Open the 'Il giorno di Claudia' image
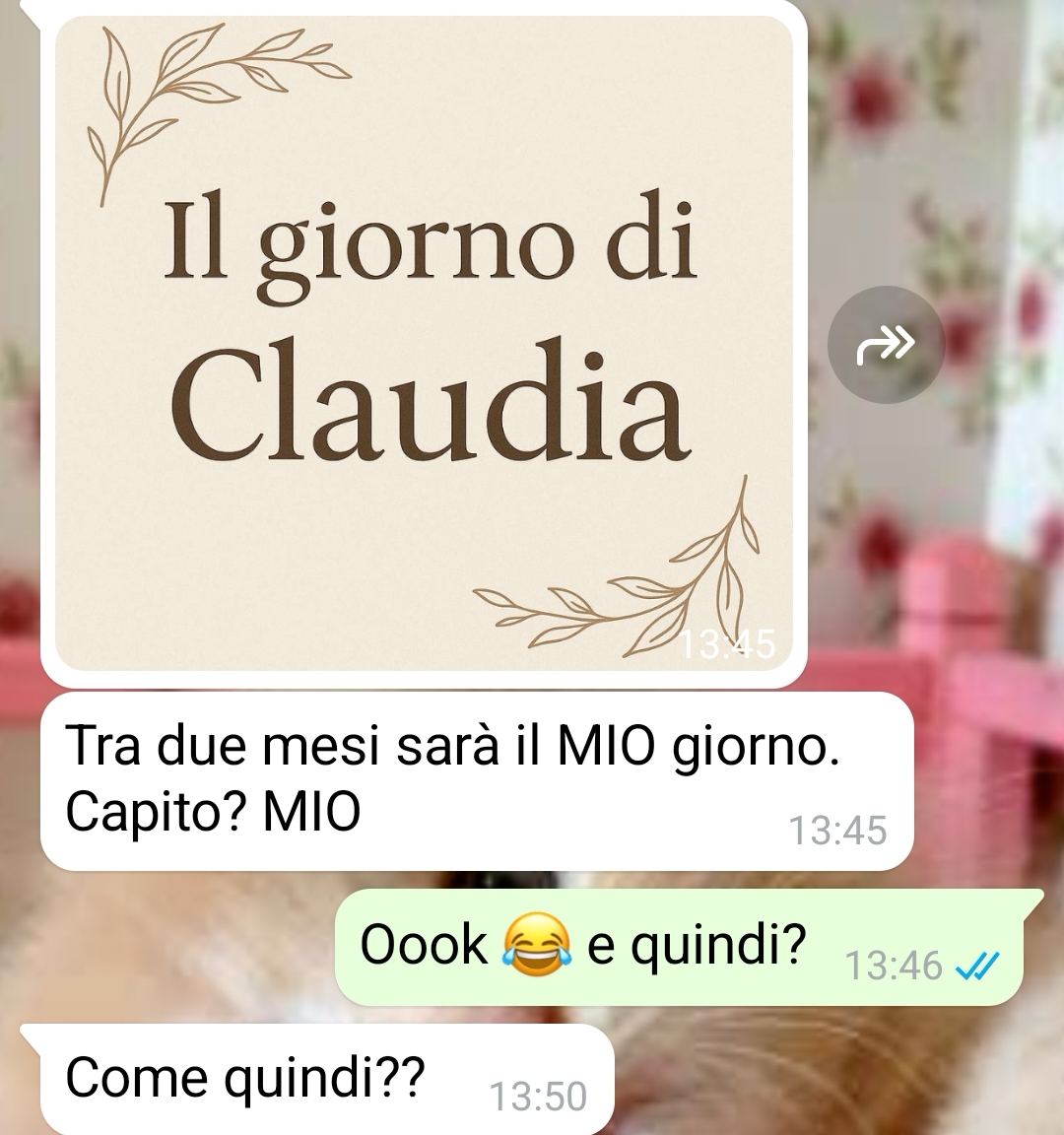 (x=424, y=345)
